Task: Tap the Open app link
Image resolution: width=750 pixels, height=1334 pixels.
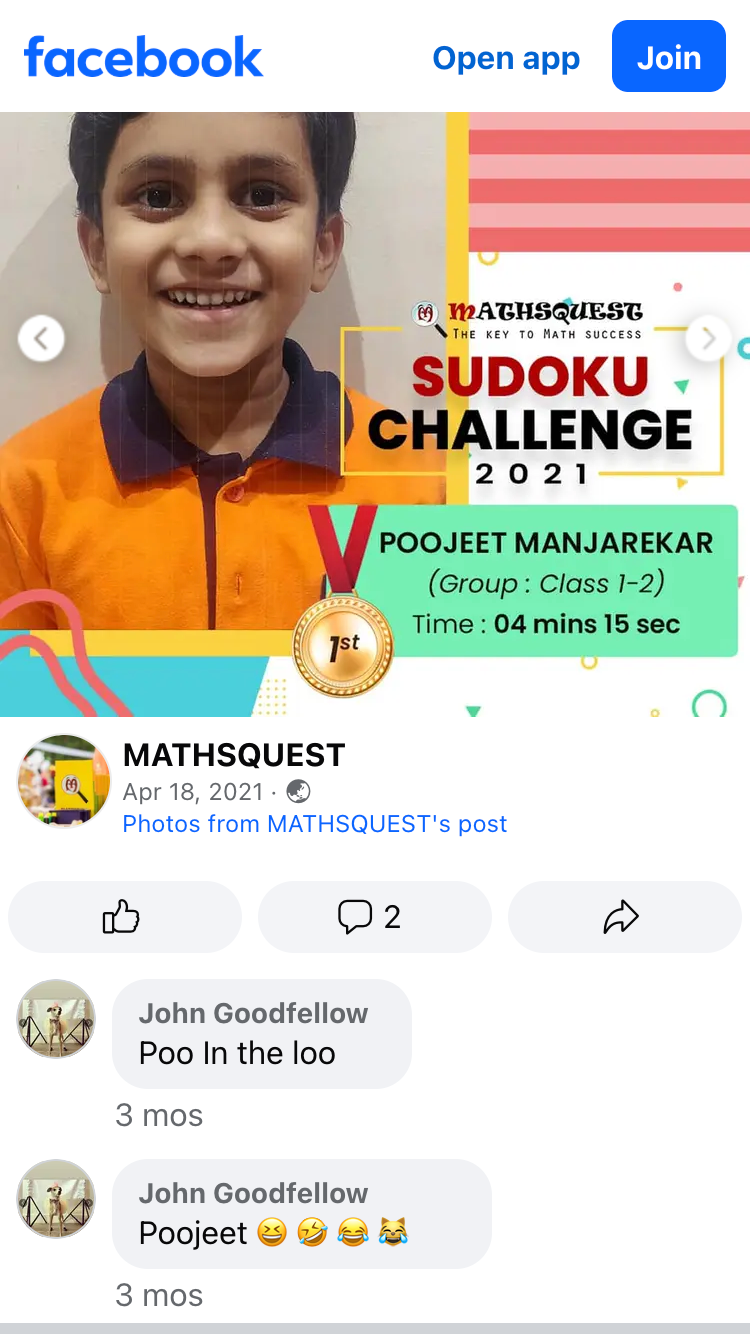Action: point(506,58)
